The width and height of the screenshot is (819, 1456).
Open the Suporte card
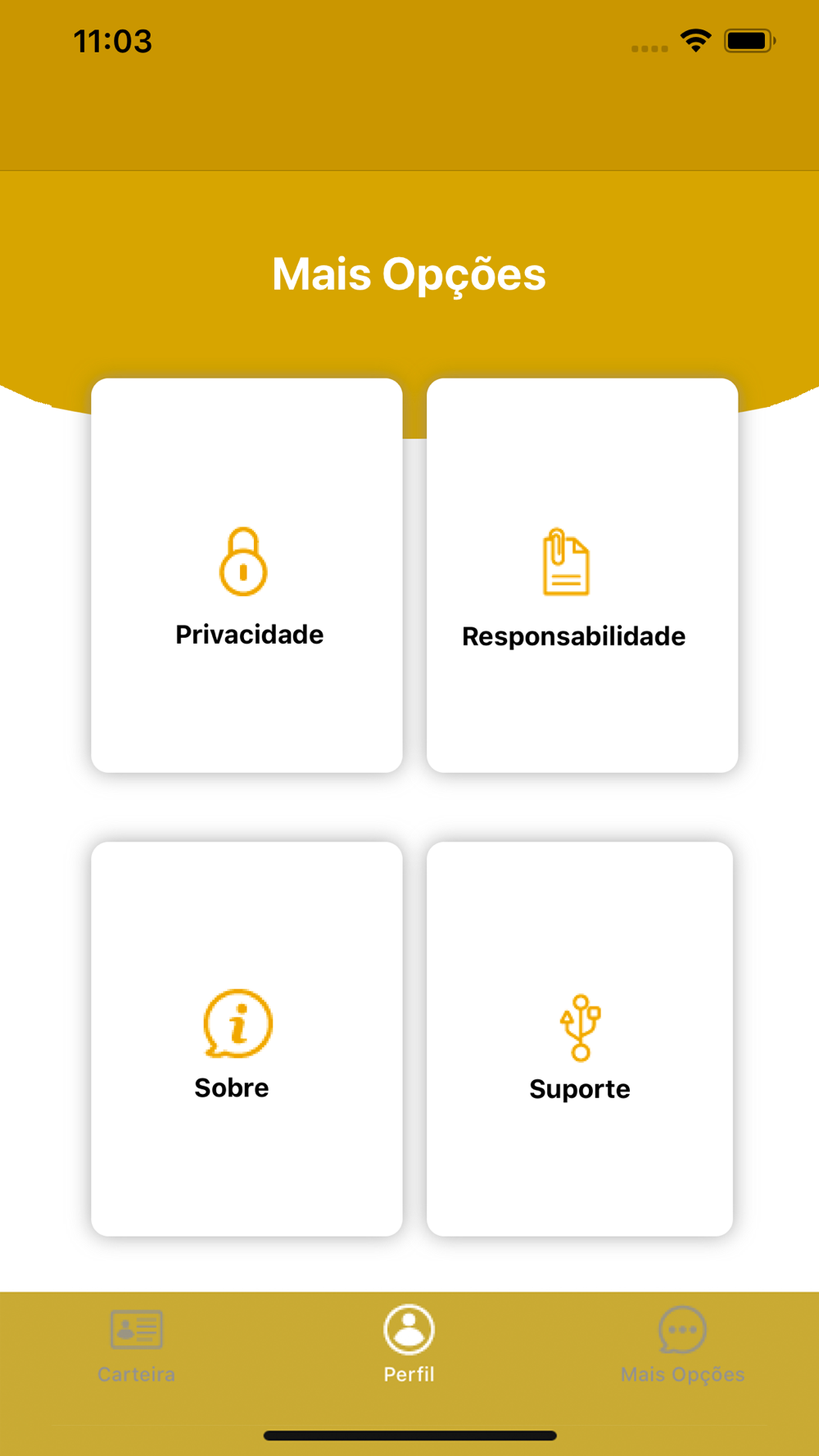[580, 1038]
